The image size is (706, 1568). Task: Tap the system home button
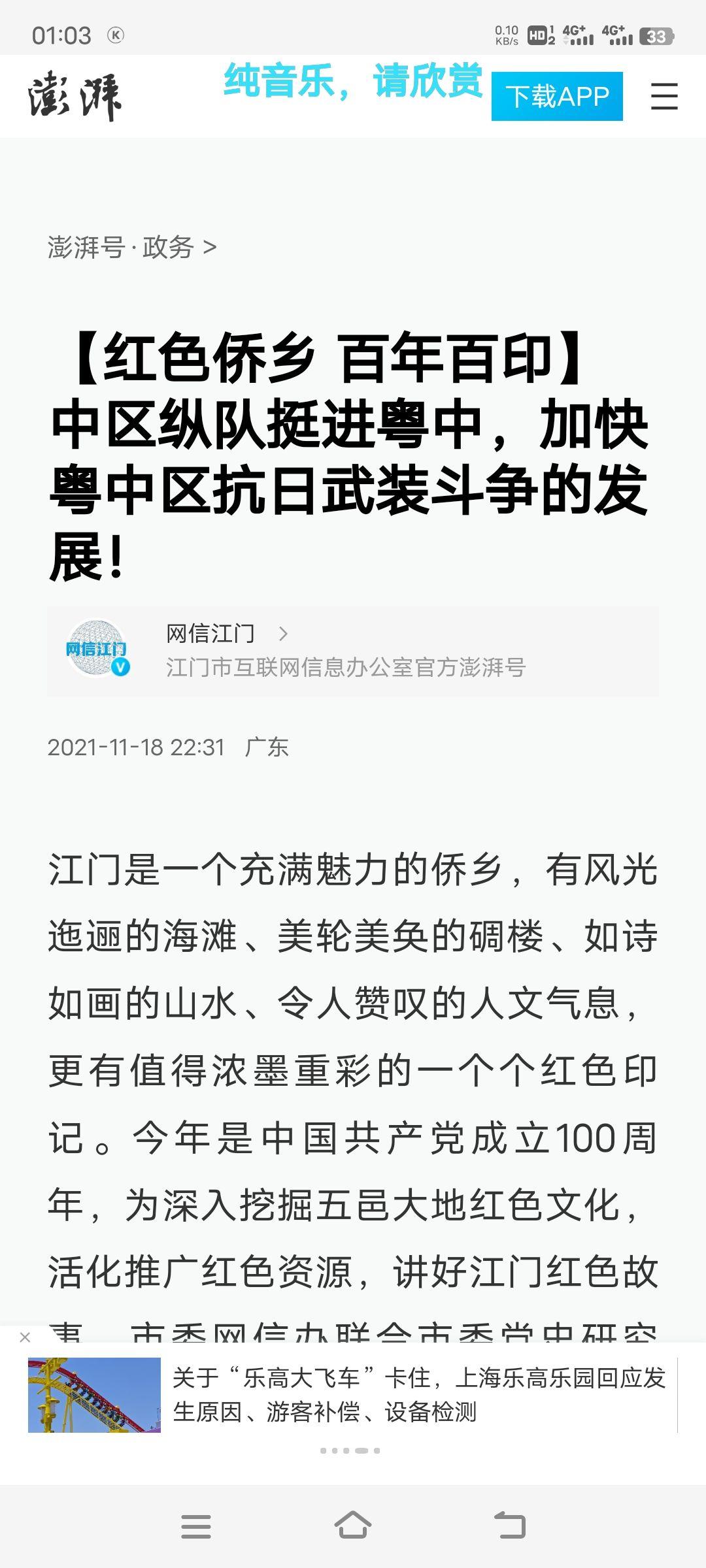point(353,1526)
